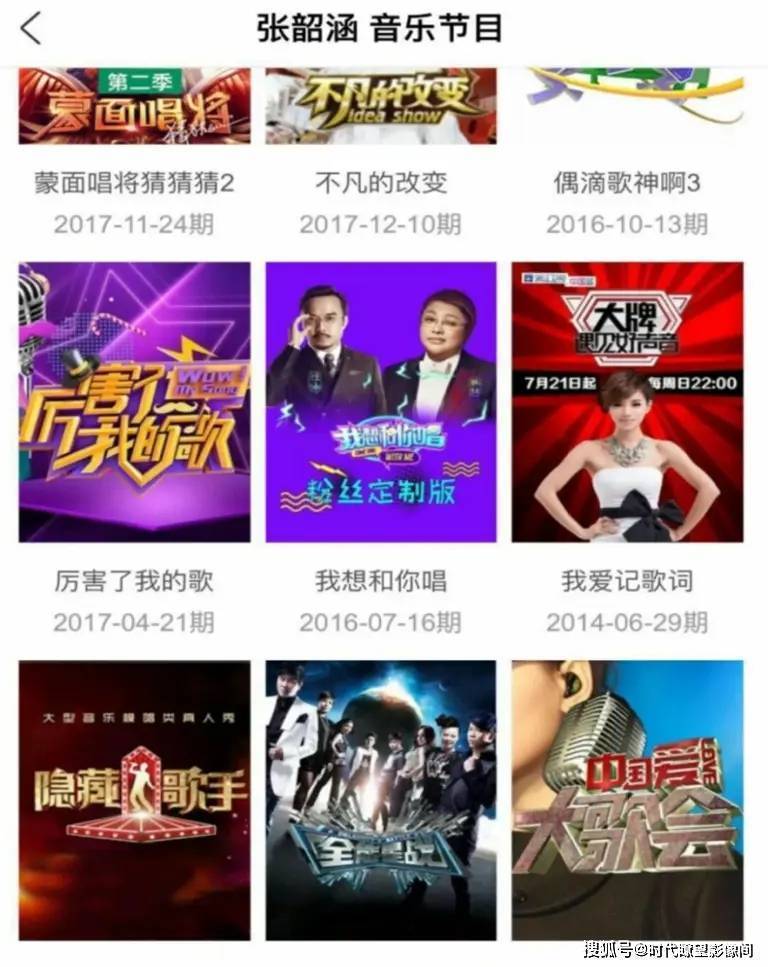Open the 中国爱大歌会 poster tile
The width and height of the screenshot is (768, 967).
tap(627, 799)
